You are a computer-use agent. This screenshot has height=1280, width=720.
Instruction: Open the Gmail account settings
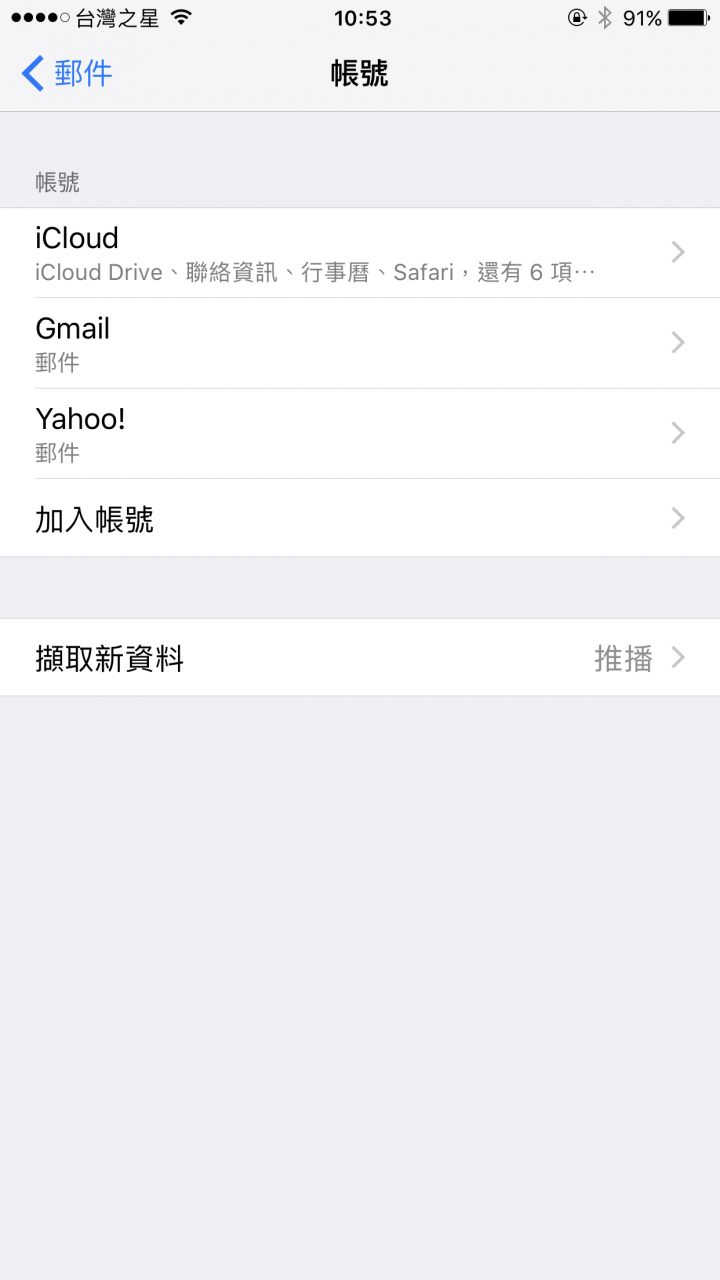coord(360,343)
